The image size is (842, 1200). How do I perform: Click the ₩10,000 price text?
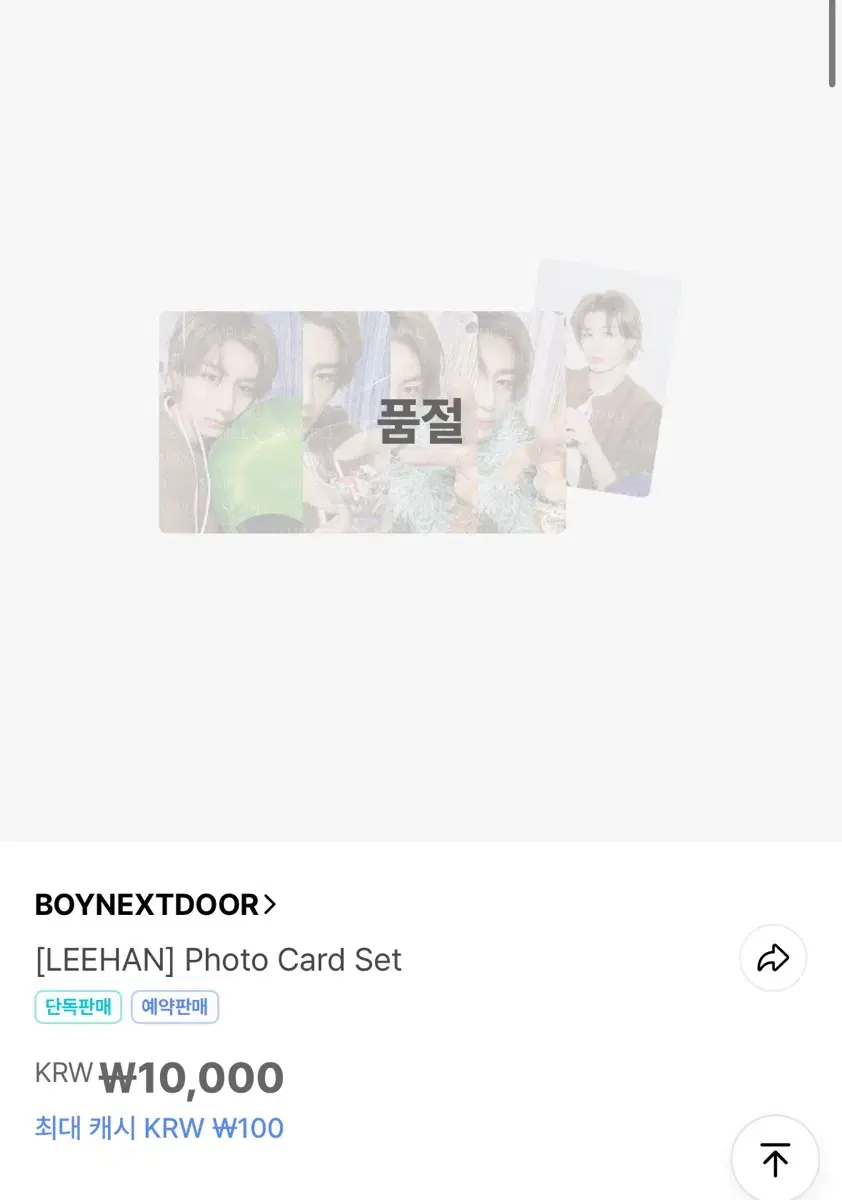[192, 1078]
